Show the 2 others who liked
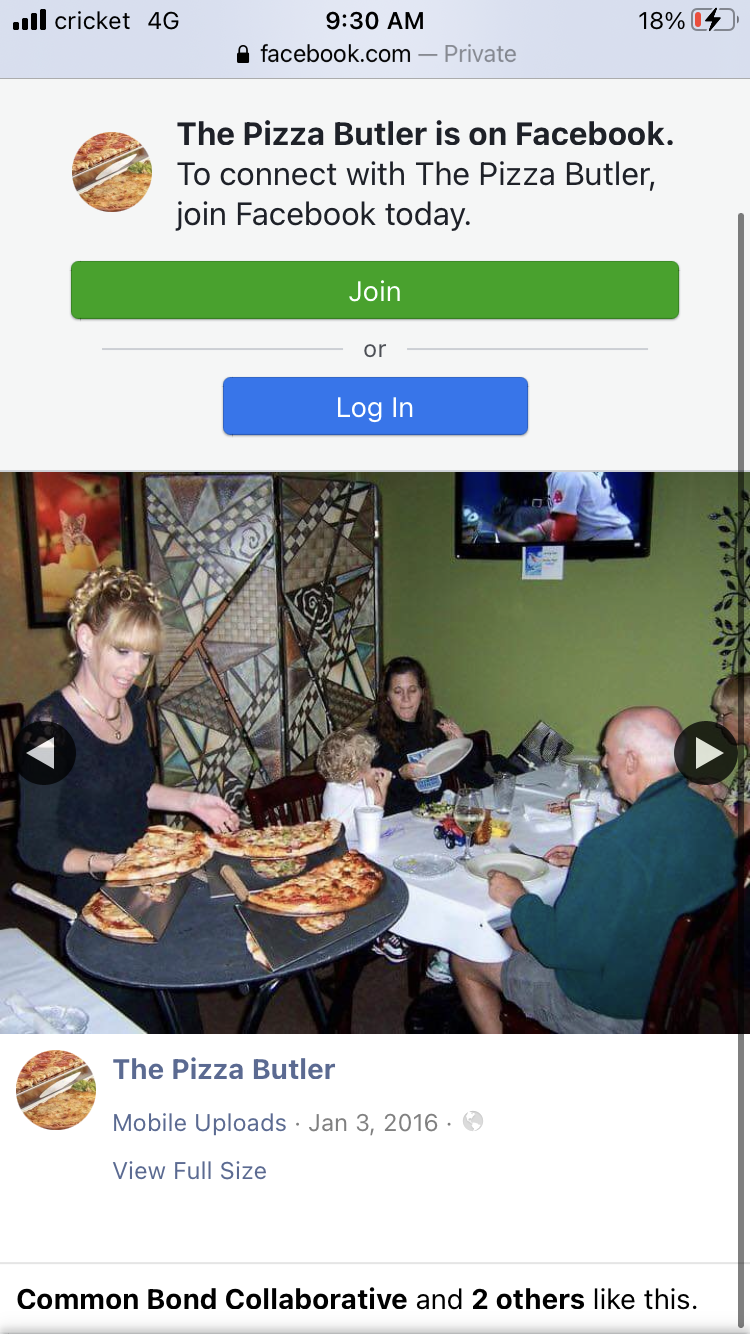 point(528,1300)
